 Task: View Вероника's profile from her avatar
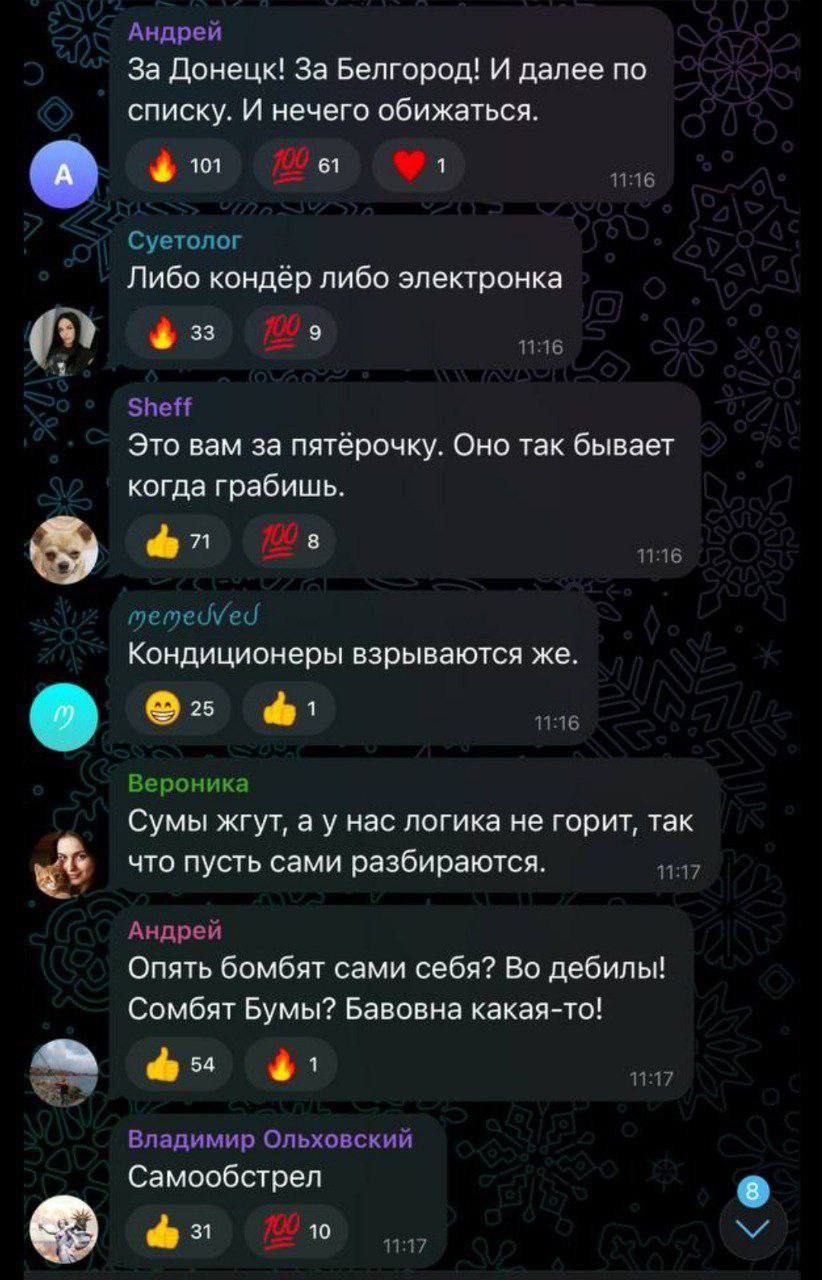(64, 865)
